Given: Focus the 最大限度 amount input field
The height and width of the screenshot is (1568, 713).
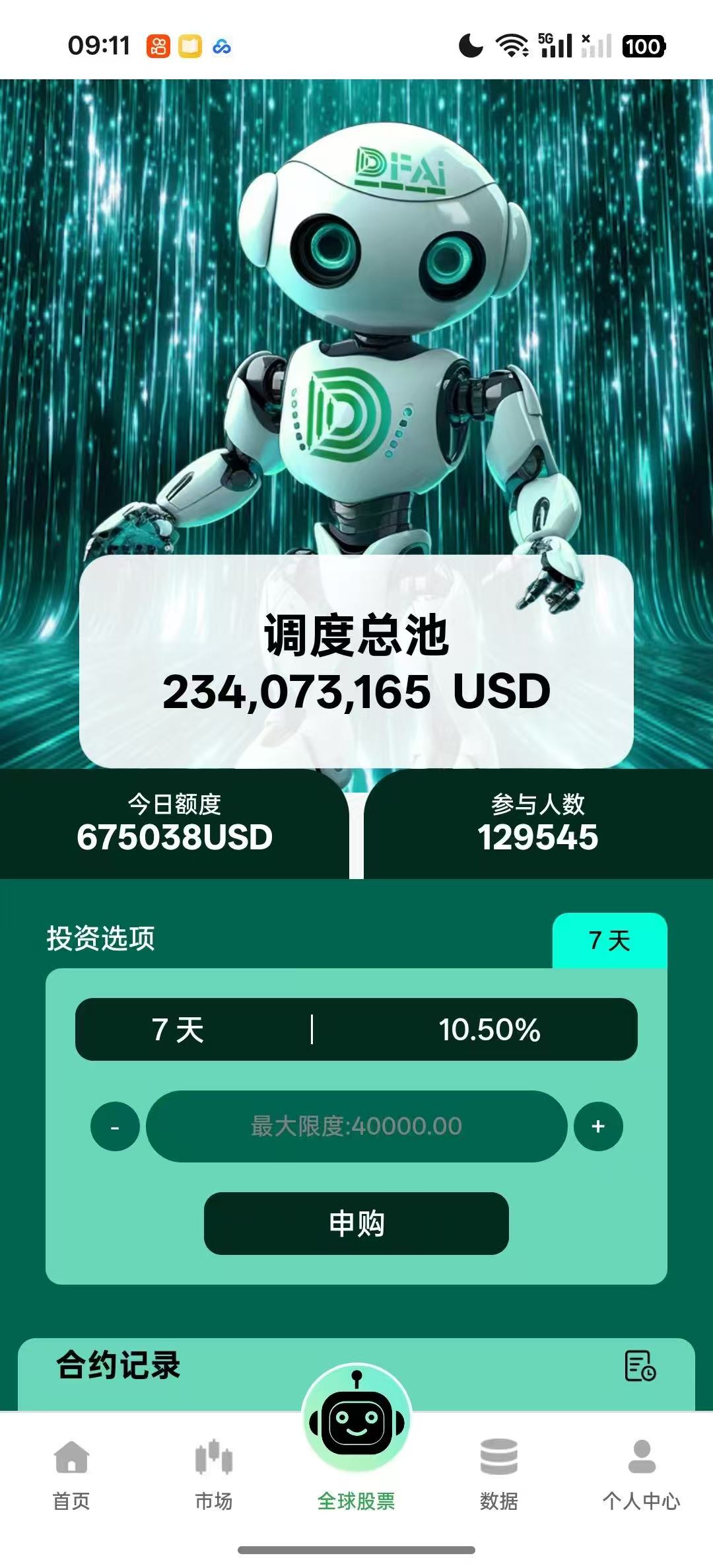Looking at the screenshot, I should tap(356, 1127).
